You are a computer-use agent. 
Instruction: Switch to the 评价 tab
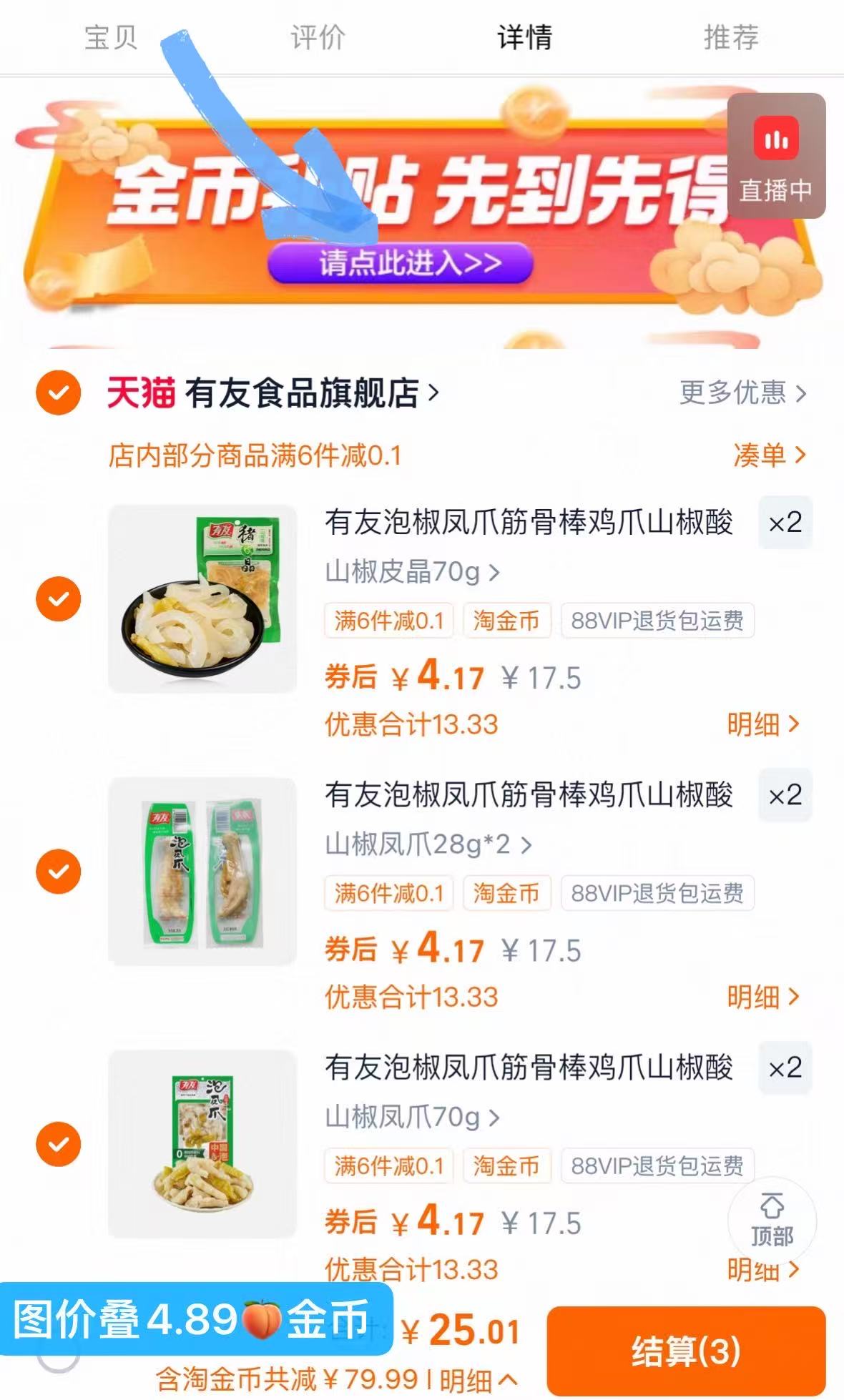pos(317,39)
